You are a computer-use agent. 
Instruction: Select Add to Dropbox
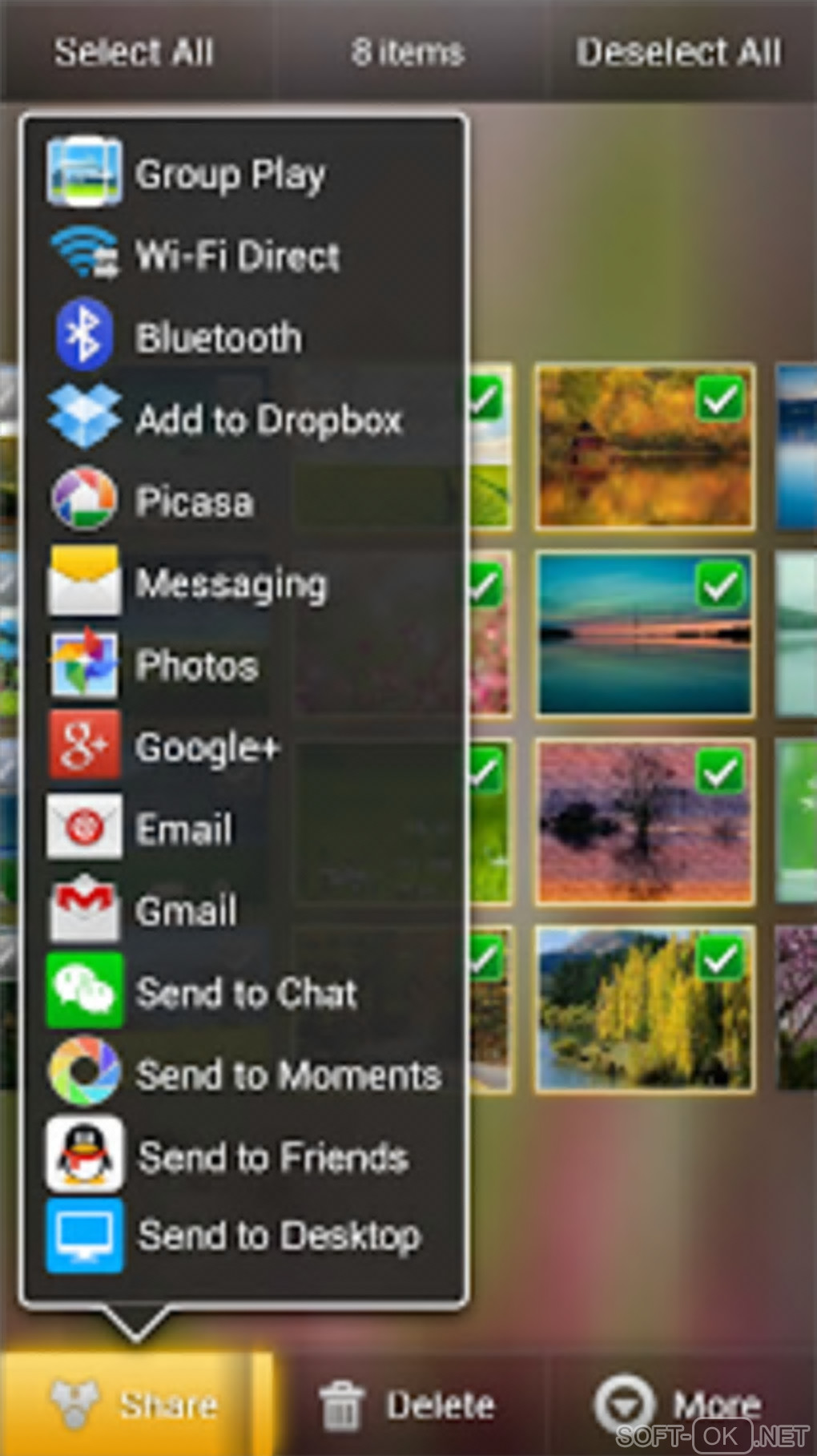pos(268,419)
